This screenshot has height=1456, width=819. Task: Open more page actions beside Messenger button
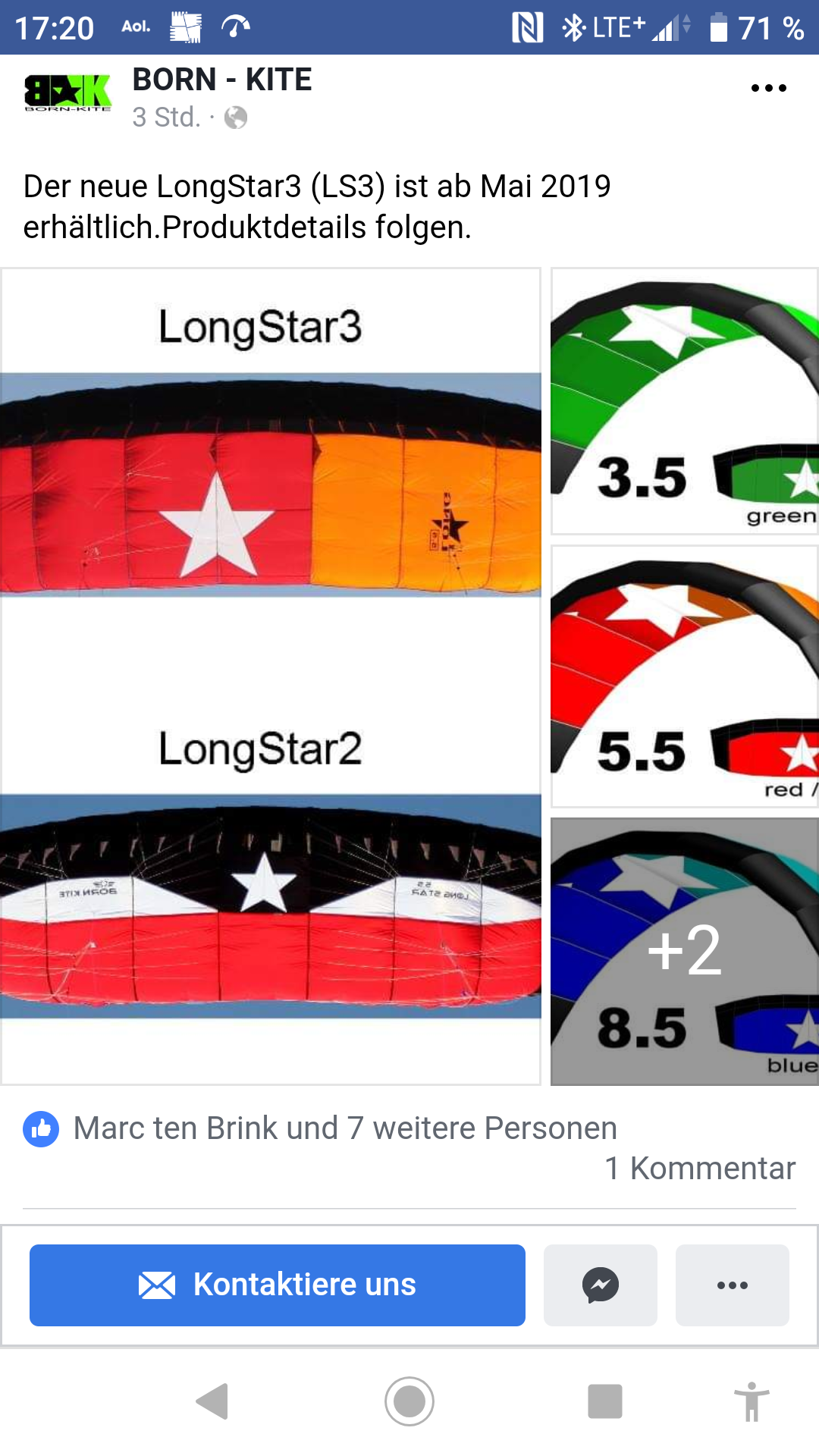coord(732,1285)
